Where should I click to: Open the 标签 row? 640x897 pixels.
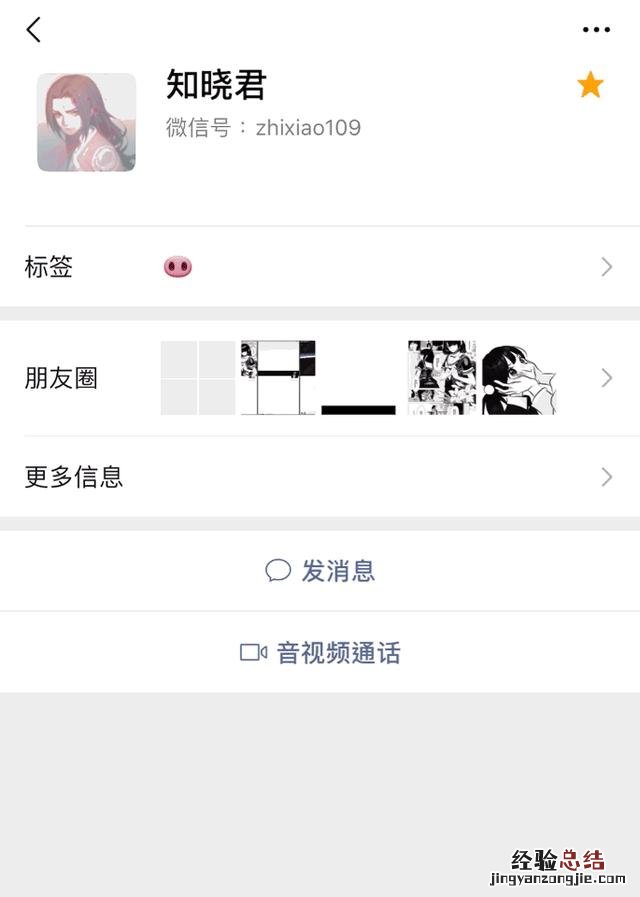[320, 267]
